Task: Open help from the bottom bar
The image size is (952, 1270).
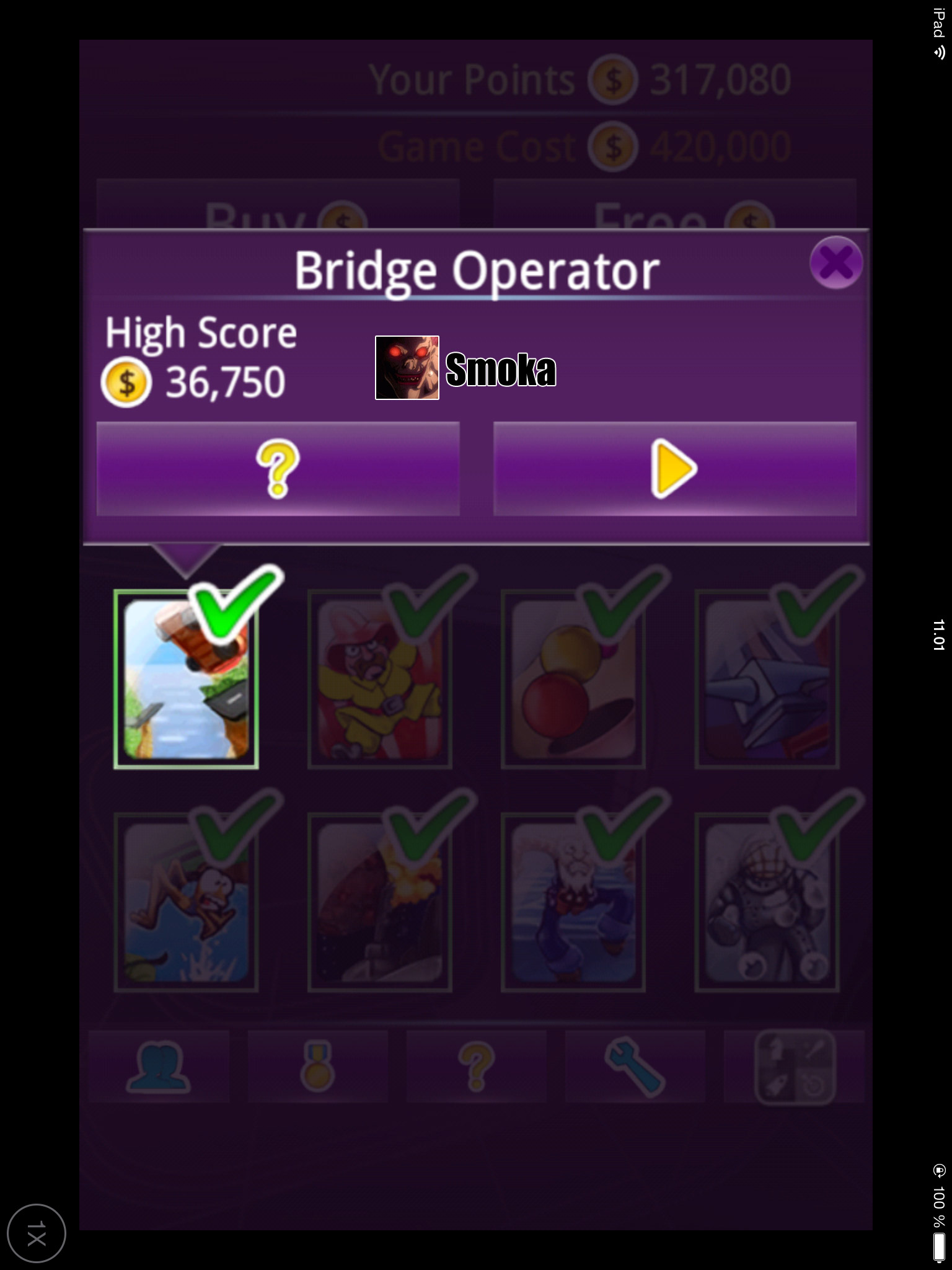Action: 476,1067
